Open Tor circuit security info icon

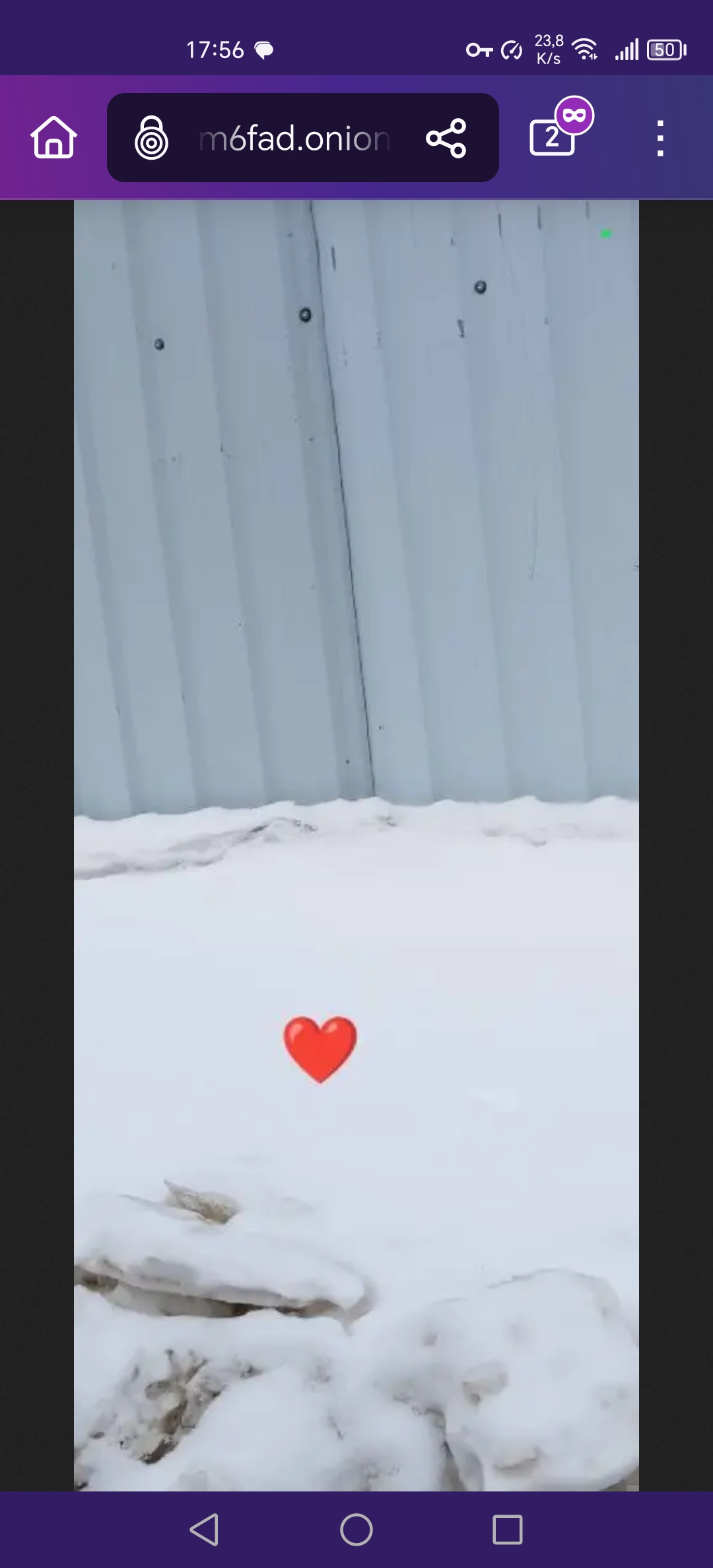(x=151, y=138)
